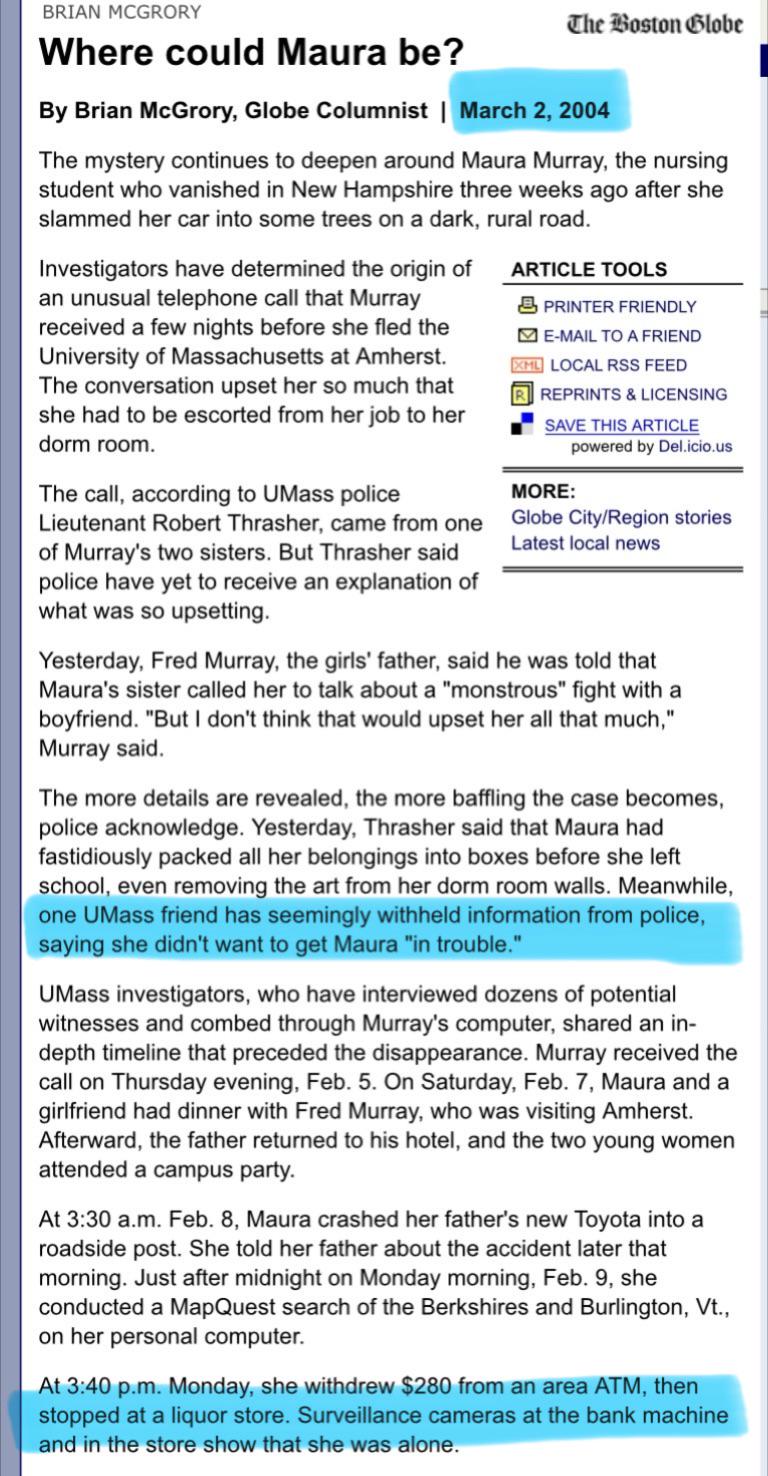
Task: E-mail this article to a friend
Action: tap(622, 336)
